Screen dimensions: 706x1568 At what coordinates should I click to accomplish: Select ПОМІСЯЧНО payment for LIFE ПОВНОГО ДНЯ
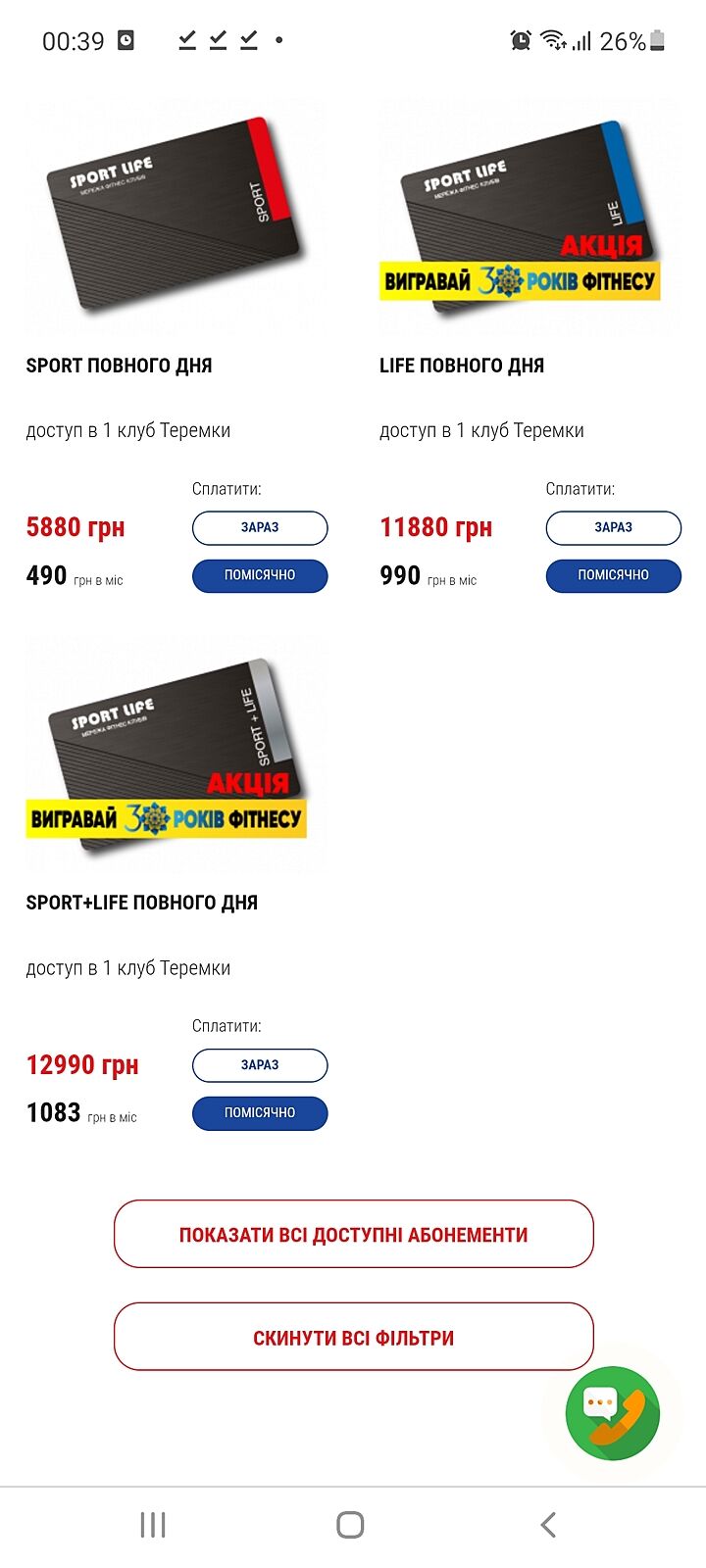[613, 575]
